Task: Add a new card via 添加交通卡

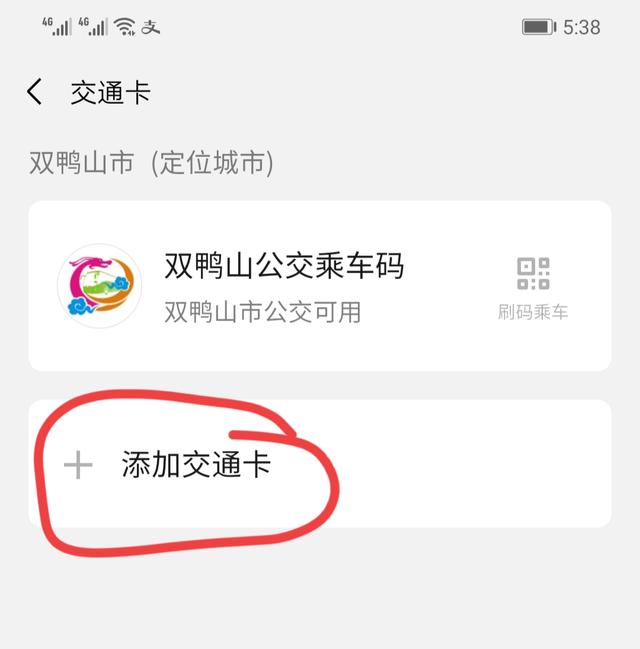Action: [x=195, y=464]
